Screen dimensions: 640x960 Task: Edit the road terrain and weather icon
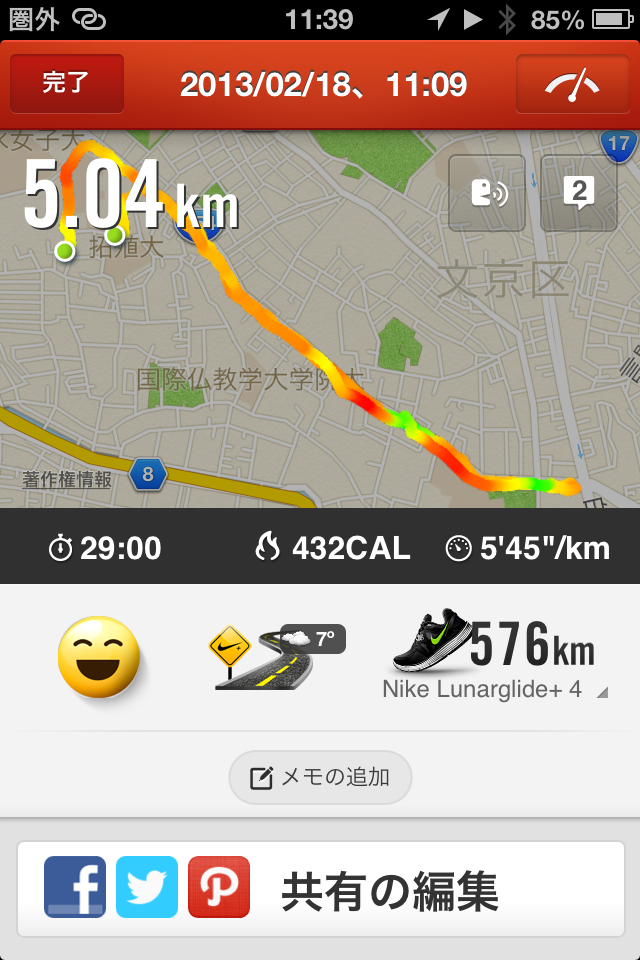click(x=277, y=657)
